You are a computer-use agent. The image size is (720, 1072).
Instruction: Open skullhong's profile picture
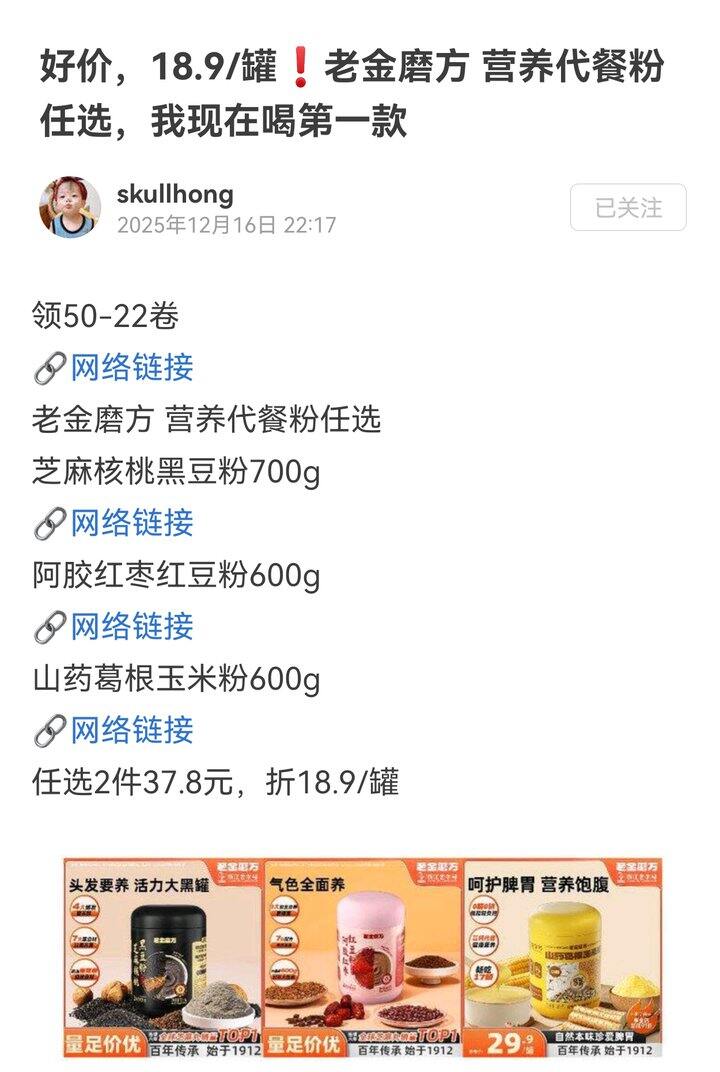[69, 207]
